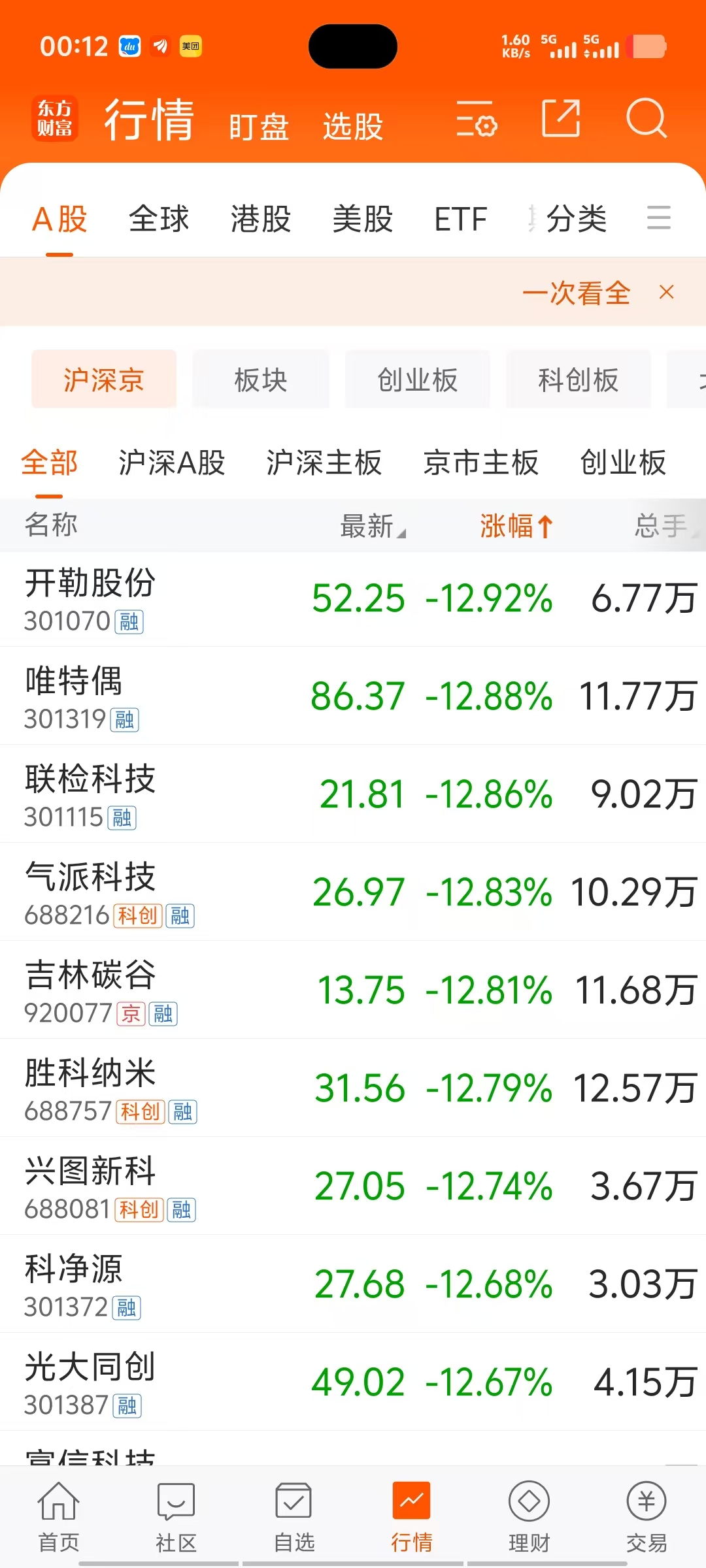Screen dimensions: 706x1568
Task: Open the search magnifier icon
Action: (646, 118)
